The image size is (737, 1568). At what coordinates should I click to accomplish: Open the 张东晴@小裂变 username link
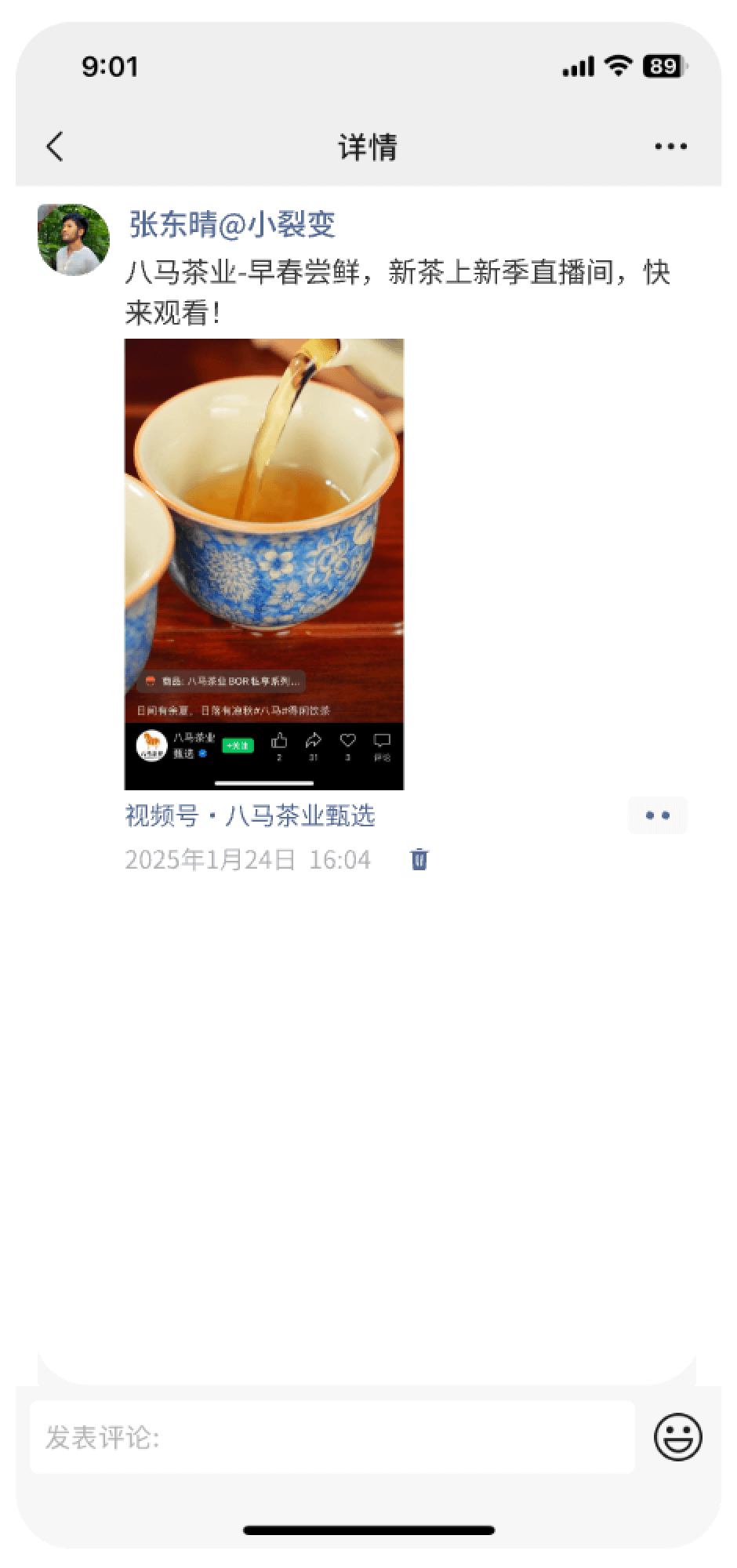(232, 225)
